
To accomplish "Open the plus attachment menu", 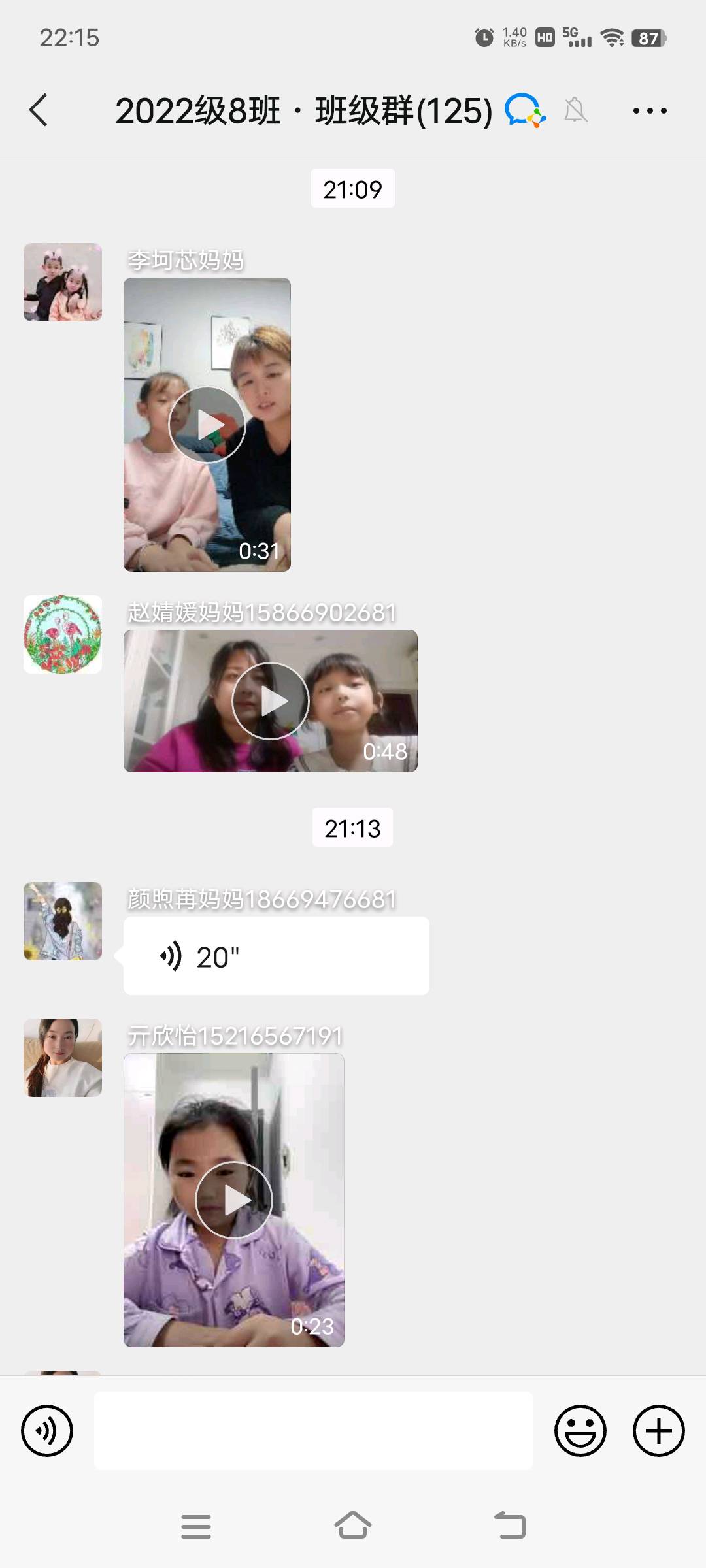I will [x=658, y=1431].
